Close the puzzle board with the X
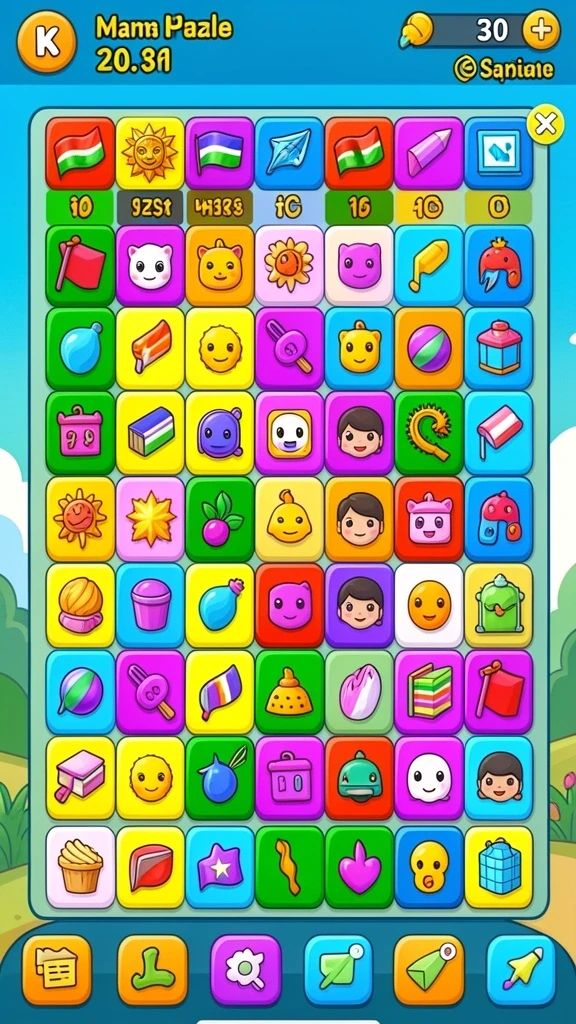The width and height of the screenshot is (576, 1024). tap(545, 123)
